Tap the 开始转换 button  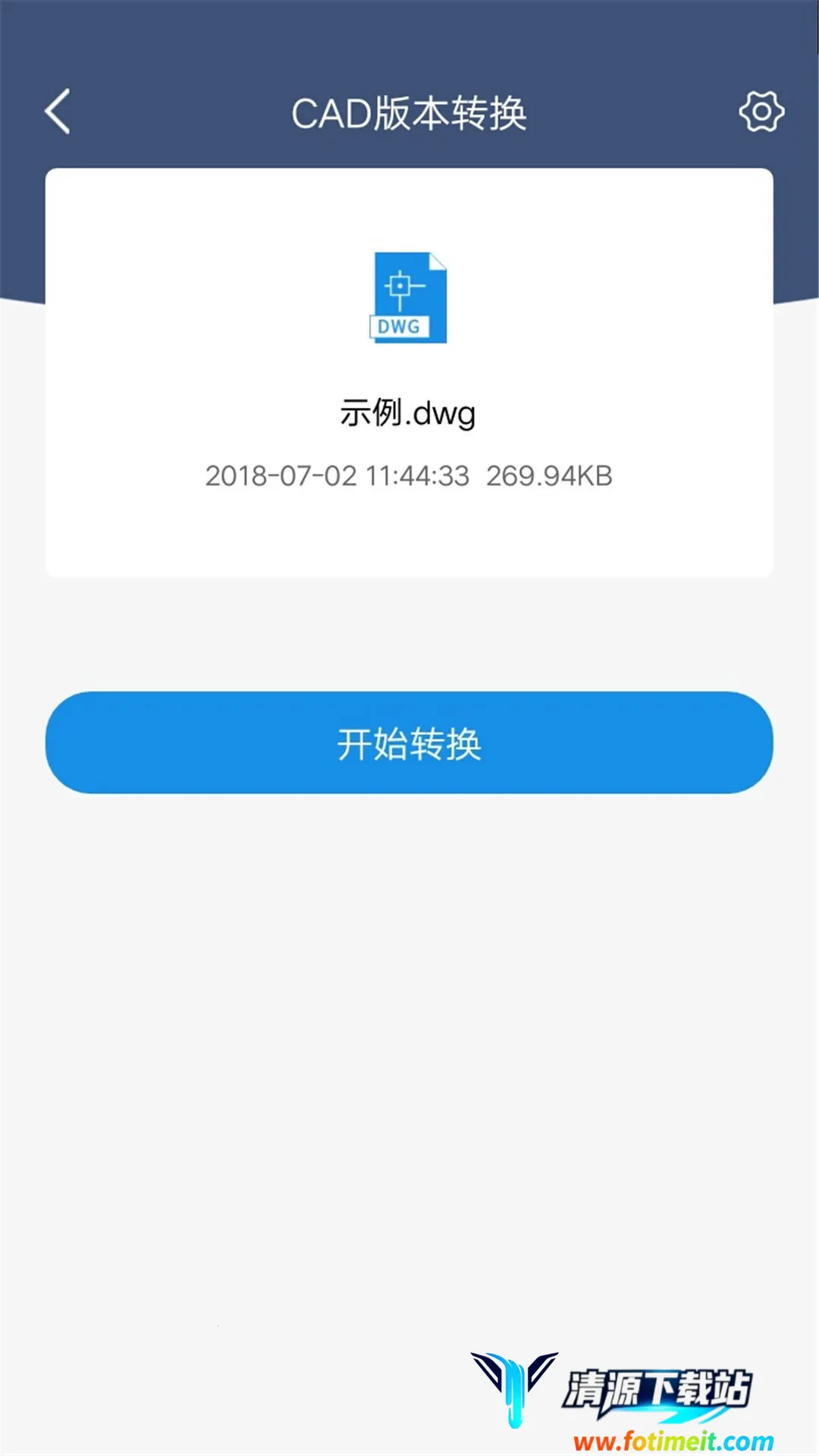tap(409, 742)
